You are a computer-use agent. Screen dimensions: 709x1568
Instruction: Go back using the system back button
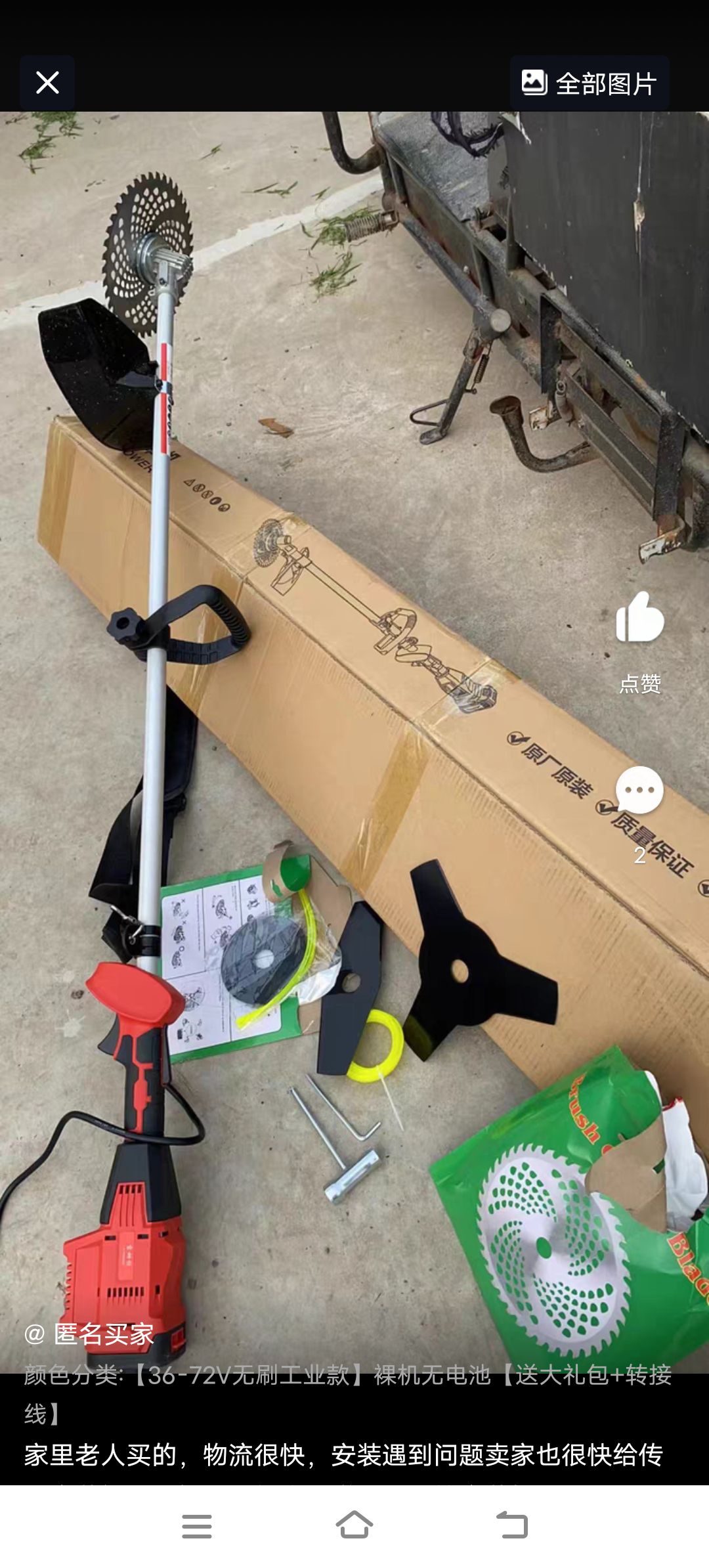click(x=511, y=1526)
